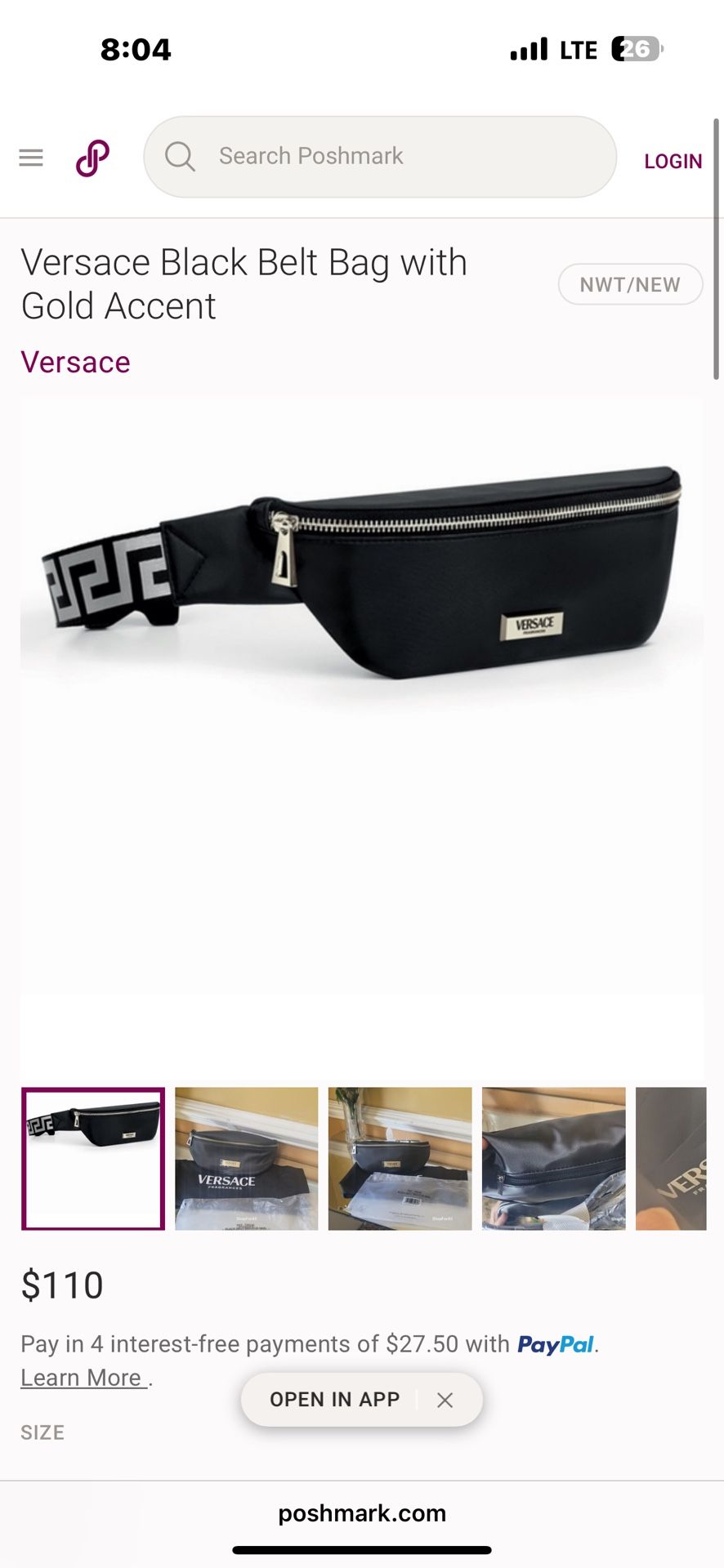Viewport: 724px width, 1568px height.
Task: Select the thumbnail showing the Versace packaging
Action: pos(245,1158)
